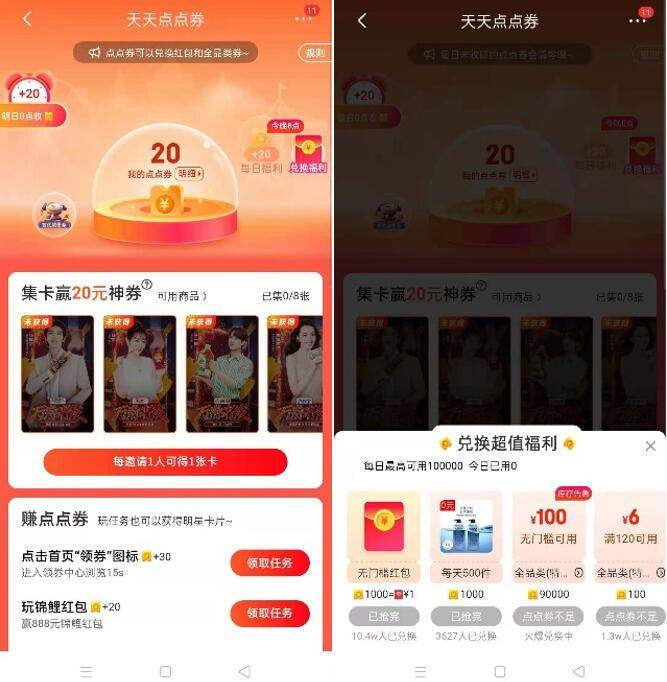The image size is (667, 682).
Task: Open the first 未获得 celebrity card
Action: [57, 375]
